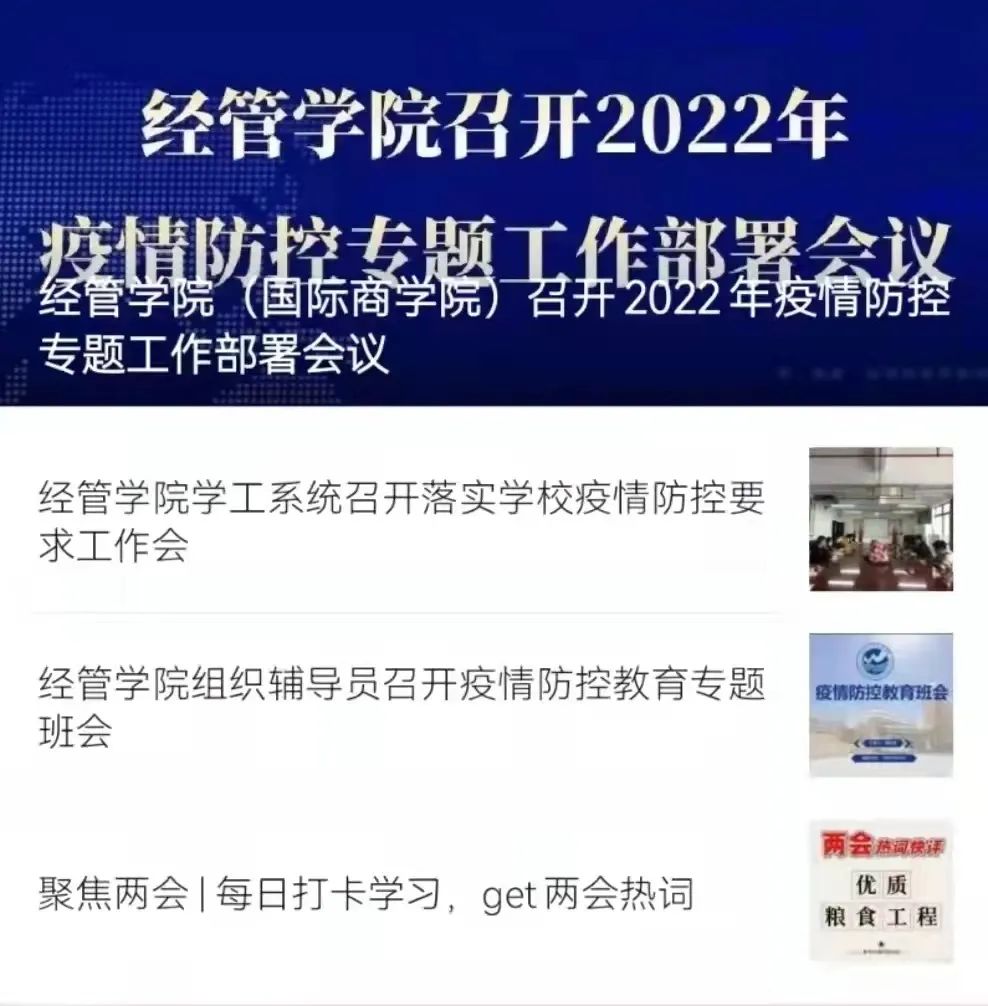Image resolution: width=988 pixels, height=1006 pixels.
Task: Open the 2022年疫情防控专题工作部署会议 headline article
Action: pos(494,325)
